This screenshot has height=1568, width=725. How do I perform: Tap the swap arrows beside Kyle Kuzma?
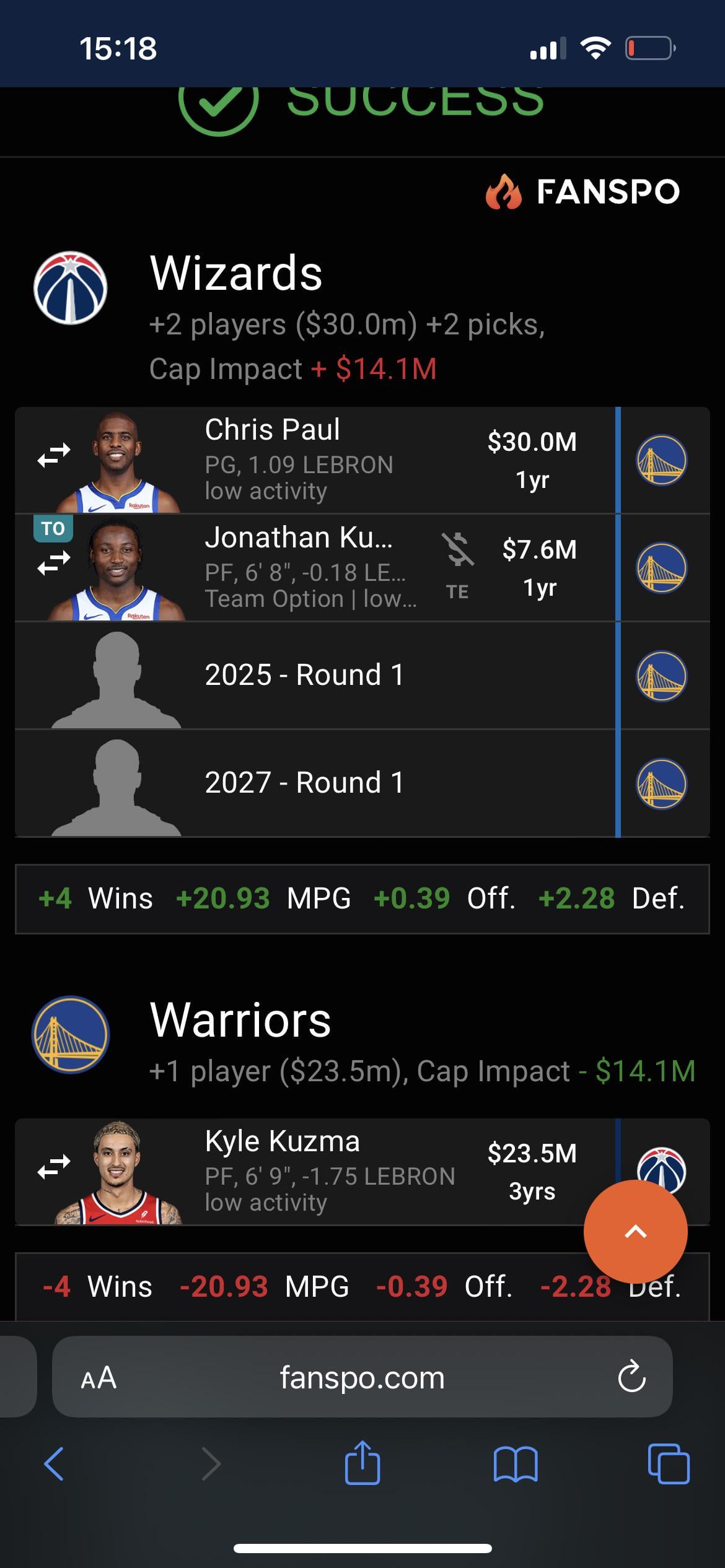54,1167
